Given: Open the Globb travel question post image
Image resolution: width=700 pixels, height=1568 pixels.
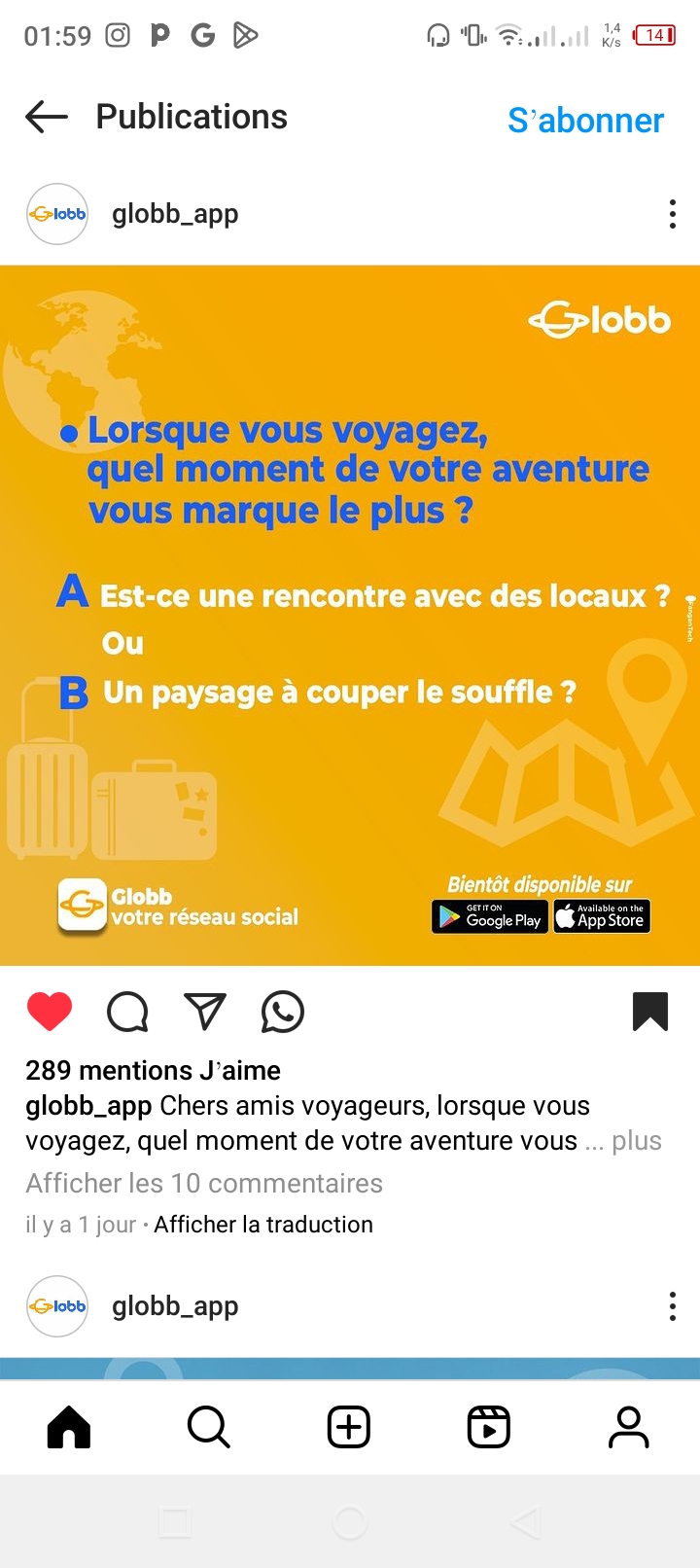Looking at the screenshot, I should pyautogui.click(x=350, y=616).
